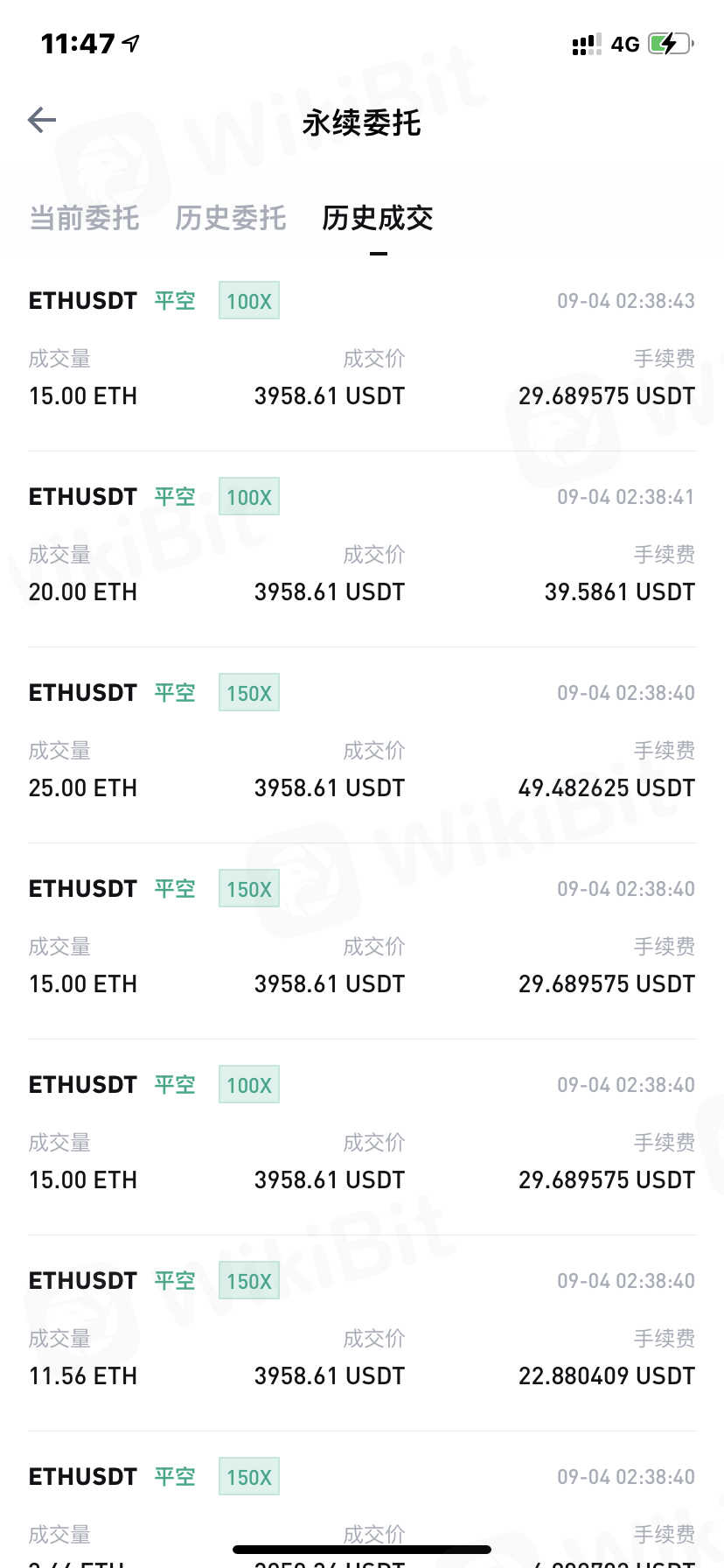Switch to the 历史委托 tab
This screenshot has height=1568, width=724.
[230, 218]
